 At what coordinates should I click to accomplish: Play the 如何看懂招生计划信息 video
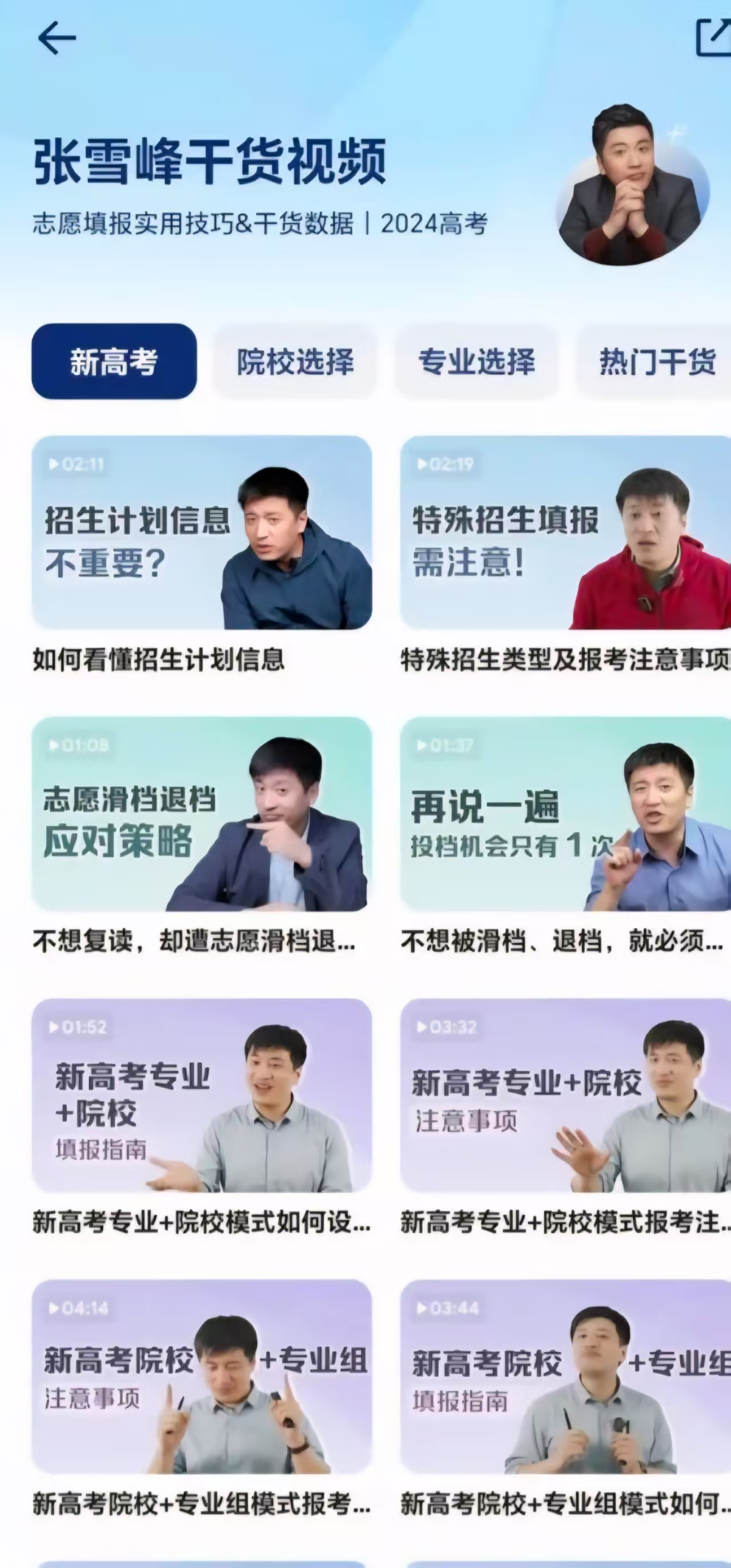(x=202, y=533)
